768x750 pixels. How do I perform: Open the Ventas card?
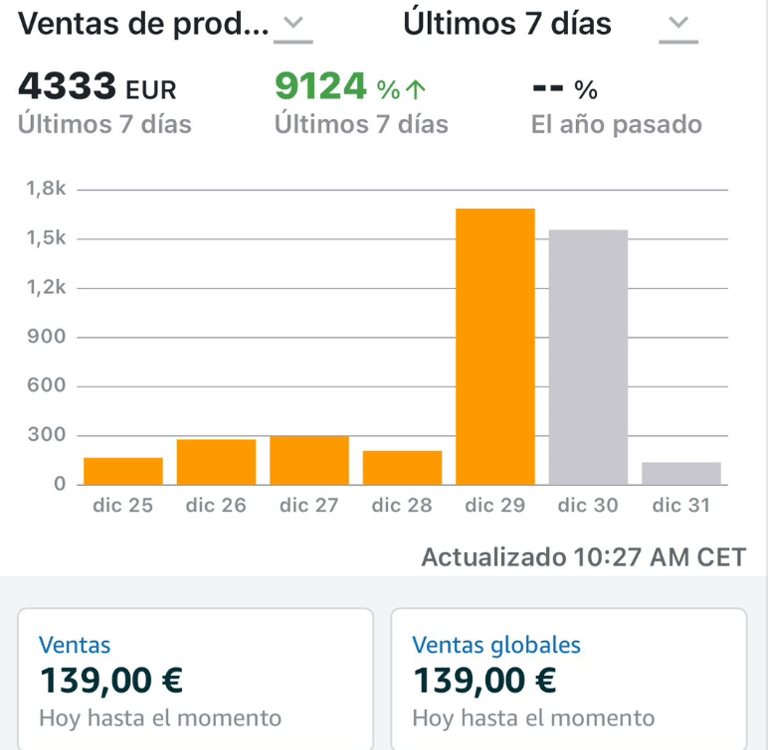click(x=196, y=678)
